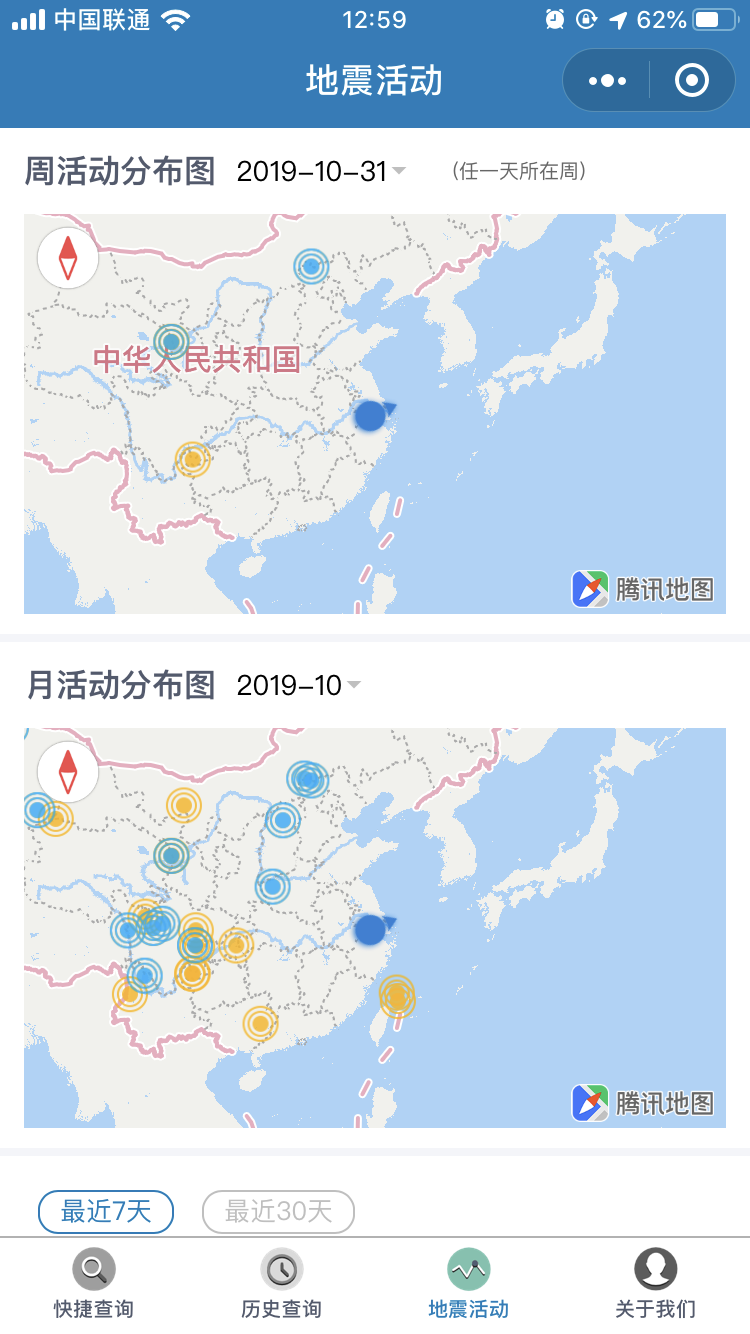750x1334 pixels.
Task: Open the weekly date picker 2019-10-31
Action: click(x=321, y=172)
